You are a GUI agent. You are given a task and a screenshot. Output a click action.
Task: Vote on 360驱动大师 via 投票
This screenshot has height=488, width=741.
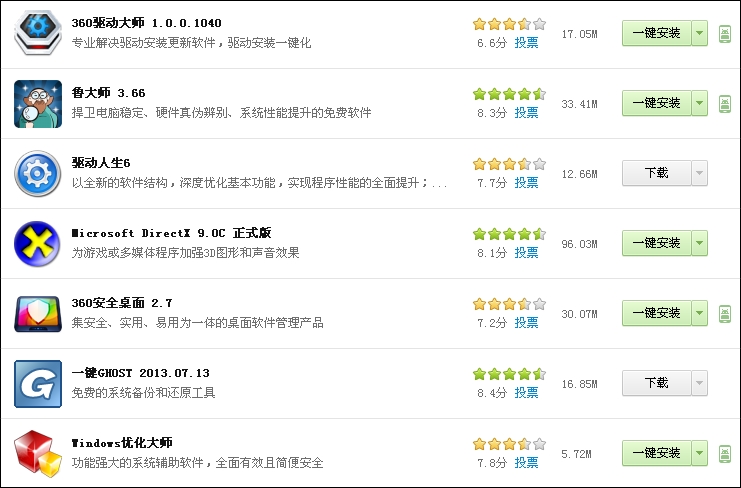(526, 43)
